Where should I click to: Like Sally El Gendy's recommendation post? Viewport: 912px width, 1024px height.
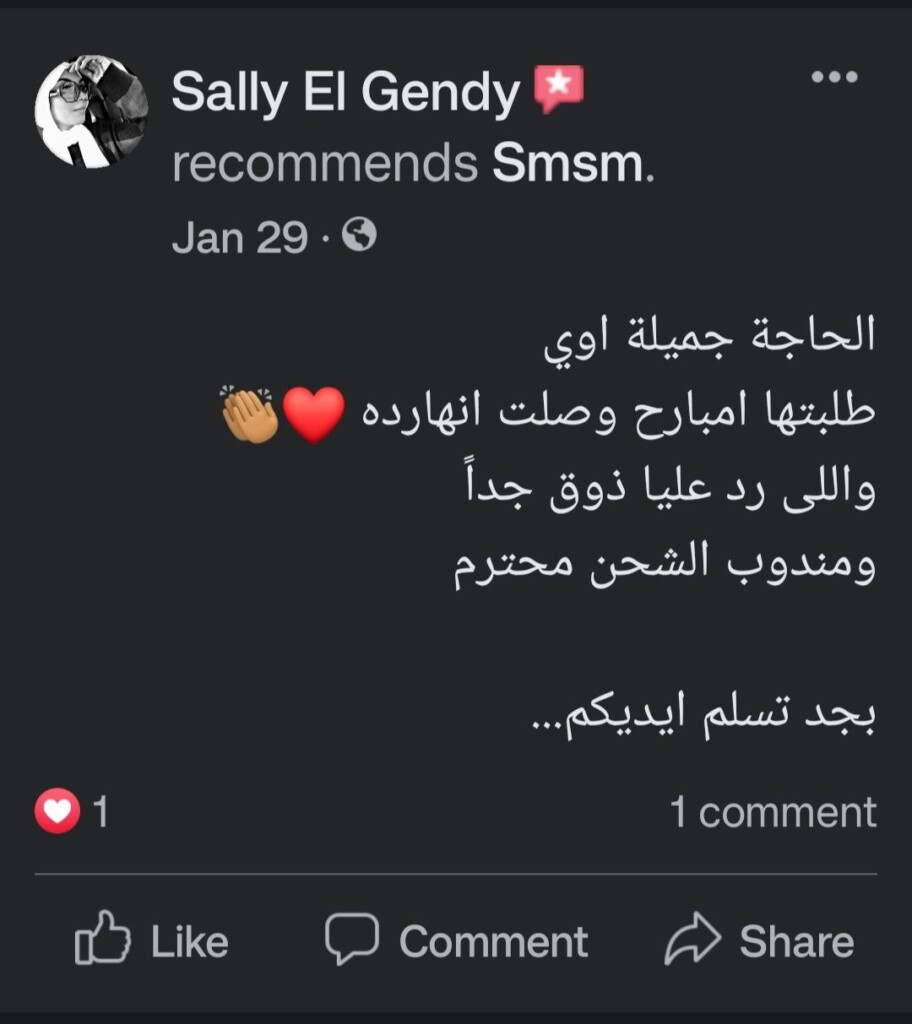click(x=152, y=941)
